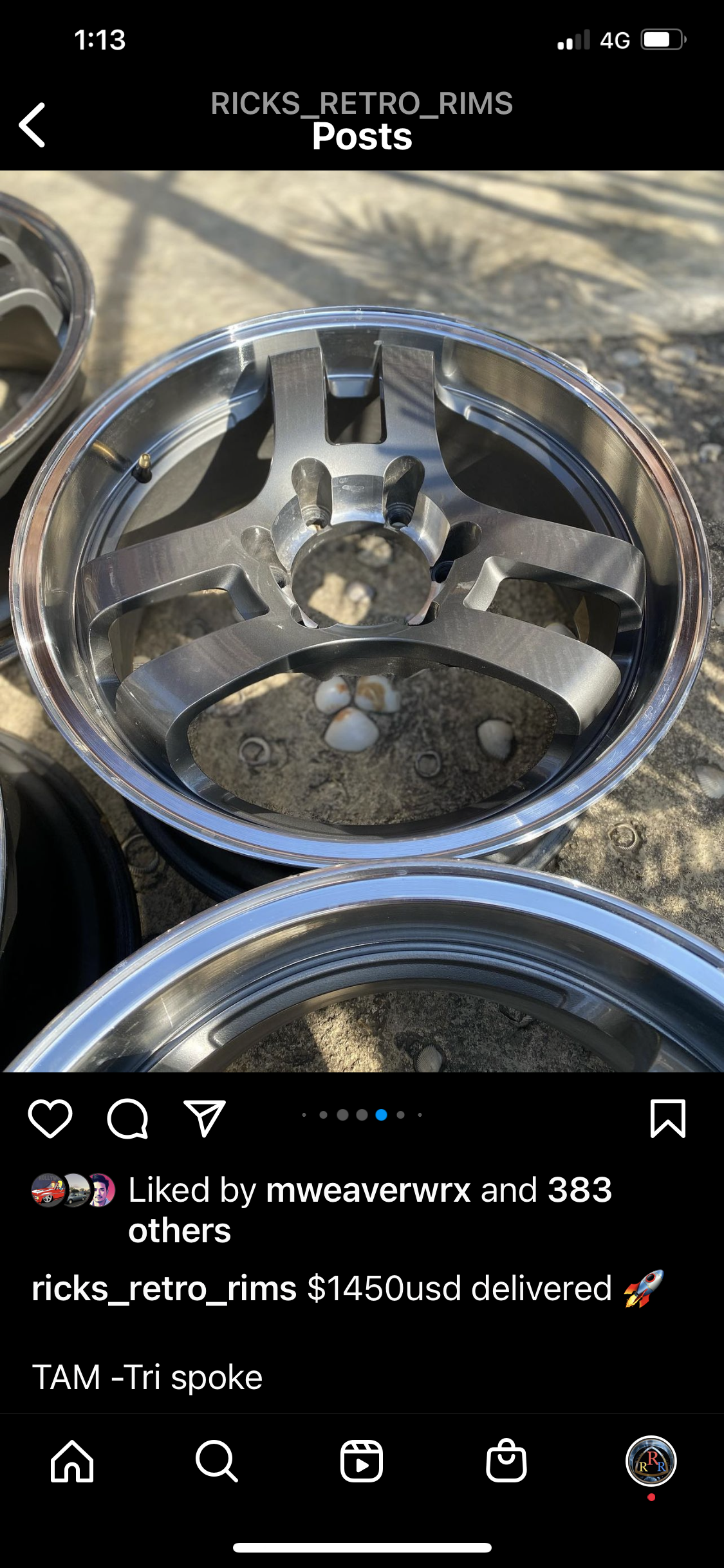Open ricks_retro_rims profile from caption
The height and width of the screenshot is (1568, 724).
coord(164,1289)
